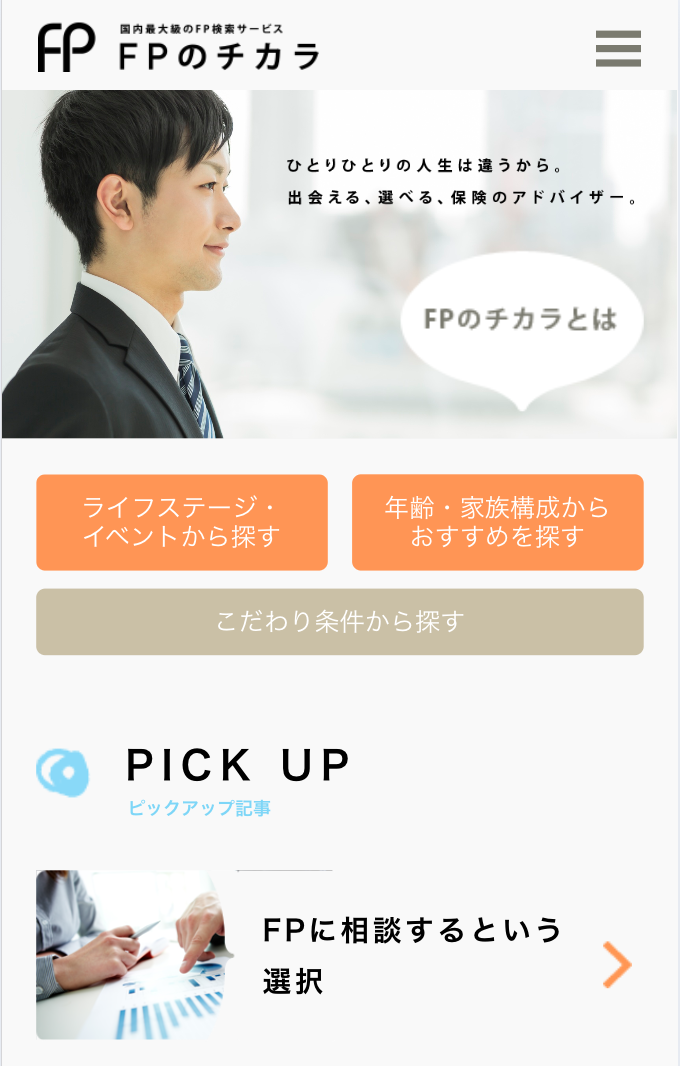
Task: Select ライフステージ・イベントから探す
Action: click(182, 522)
